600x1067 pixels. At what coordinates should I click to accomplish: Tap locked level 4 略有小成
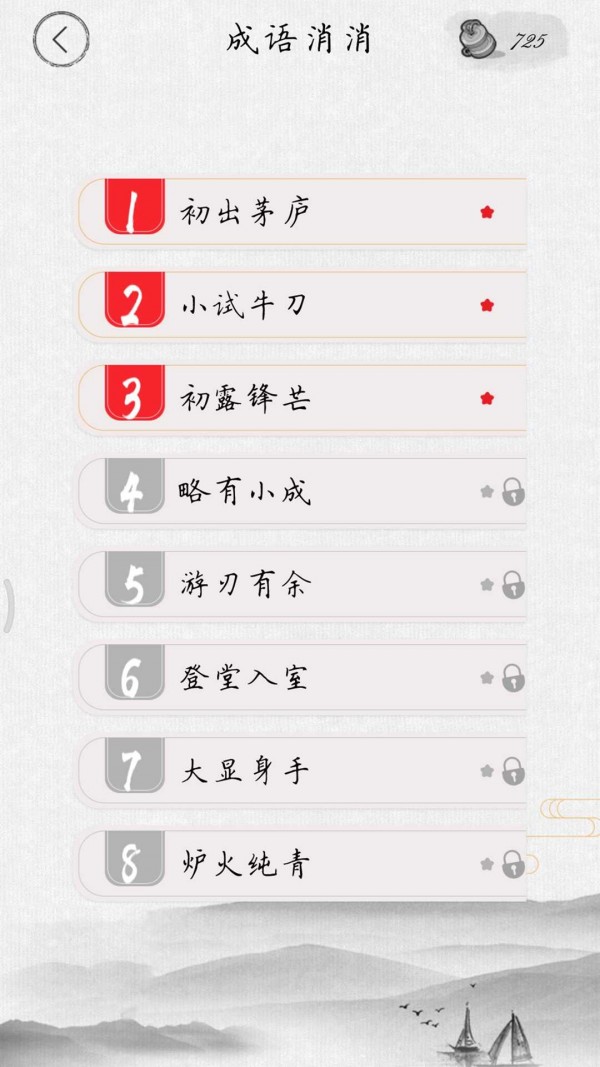[300, 491]
